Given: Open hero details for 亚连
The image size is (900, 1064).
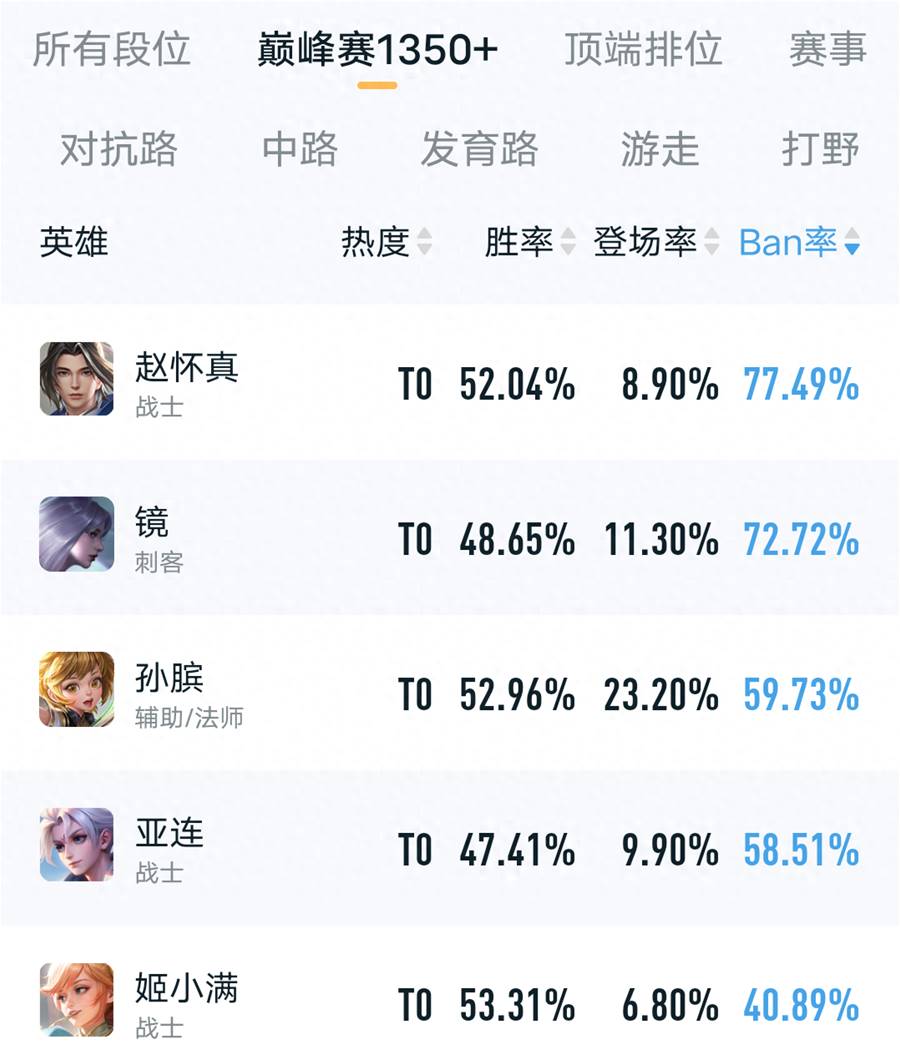Looking at the screenshot, I should click(x=170, y=846).
